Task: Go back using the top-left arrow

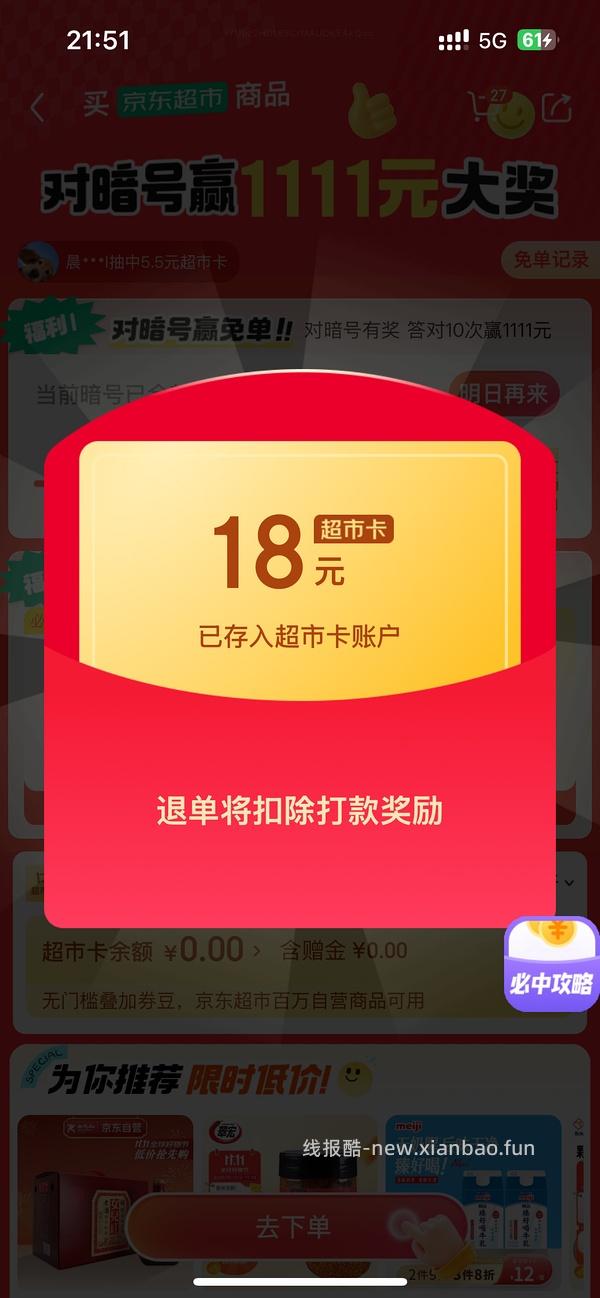Action: pos(38,107)
